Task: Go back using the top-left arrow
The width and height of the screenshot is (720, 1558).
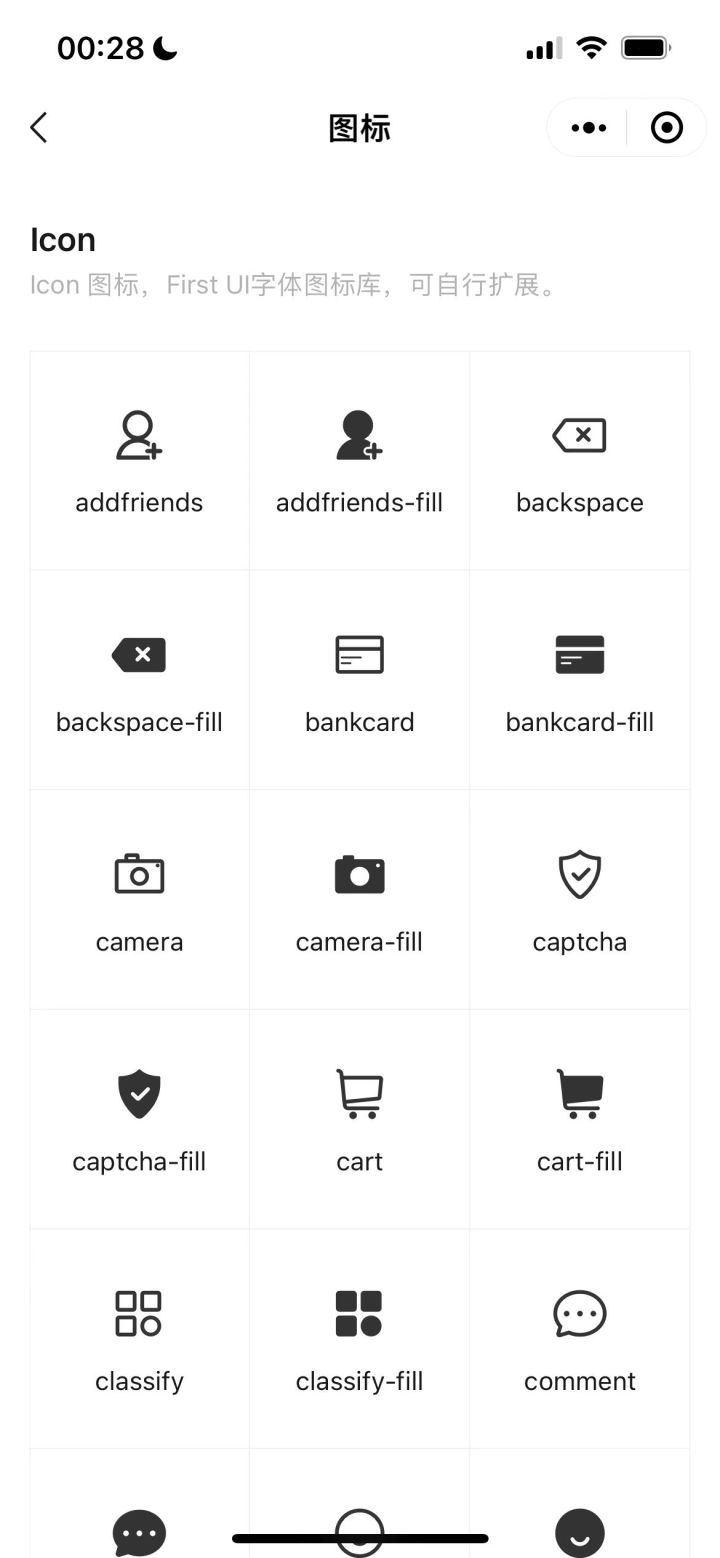Action: (x=39, y=128)
